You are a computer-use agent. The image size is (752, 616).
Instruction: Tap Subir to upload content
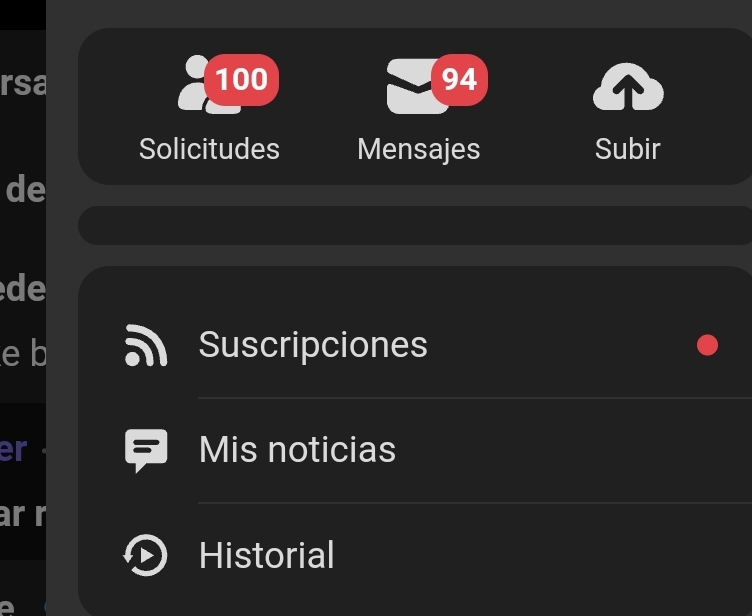[x=627, y=110]
